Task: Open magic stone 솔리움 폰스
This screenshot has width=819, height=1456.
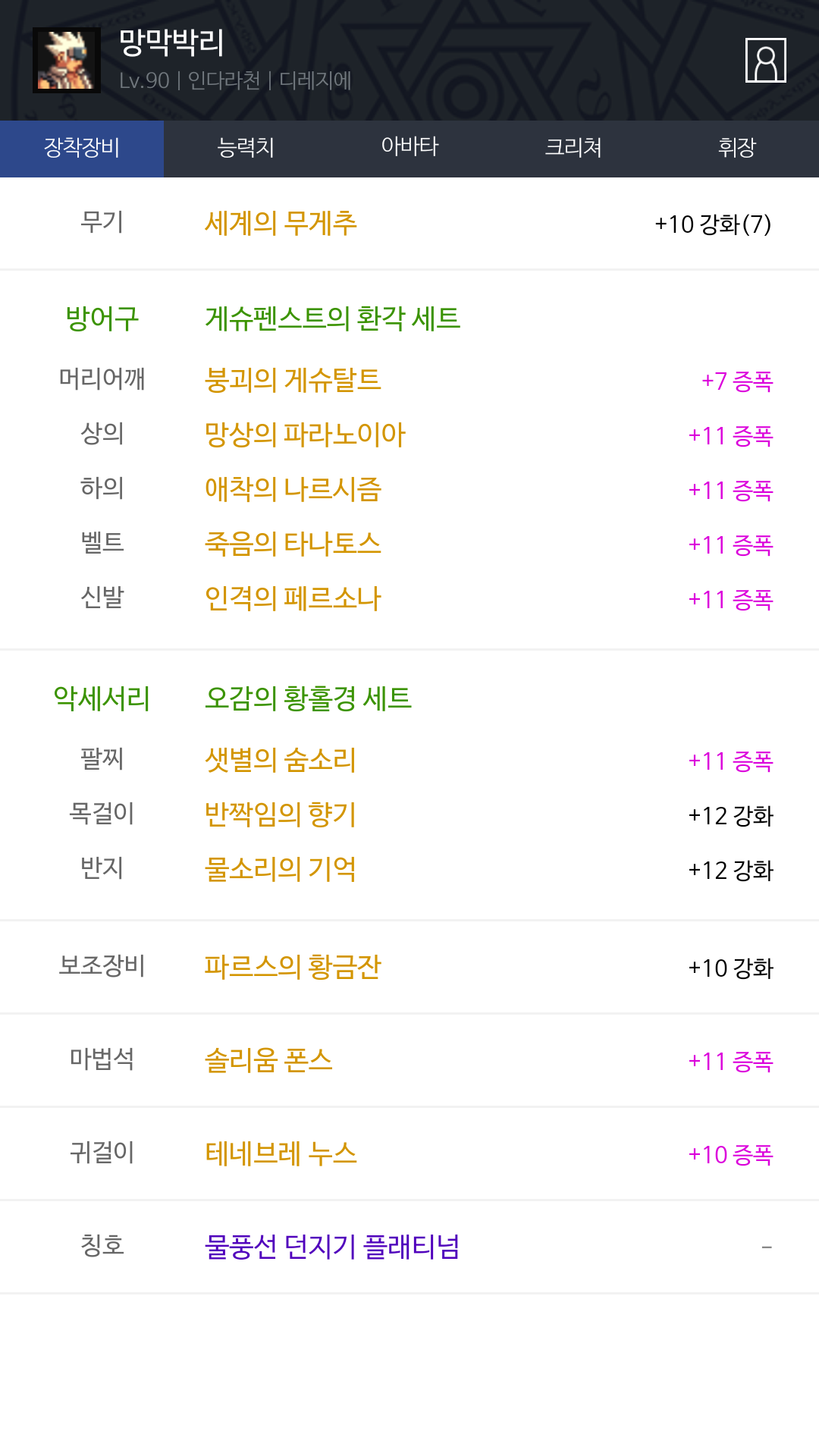Action: point(268,1060)
